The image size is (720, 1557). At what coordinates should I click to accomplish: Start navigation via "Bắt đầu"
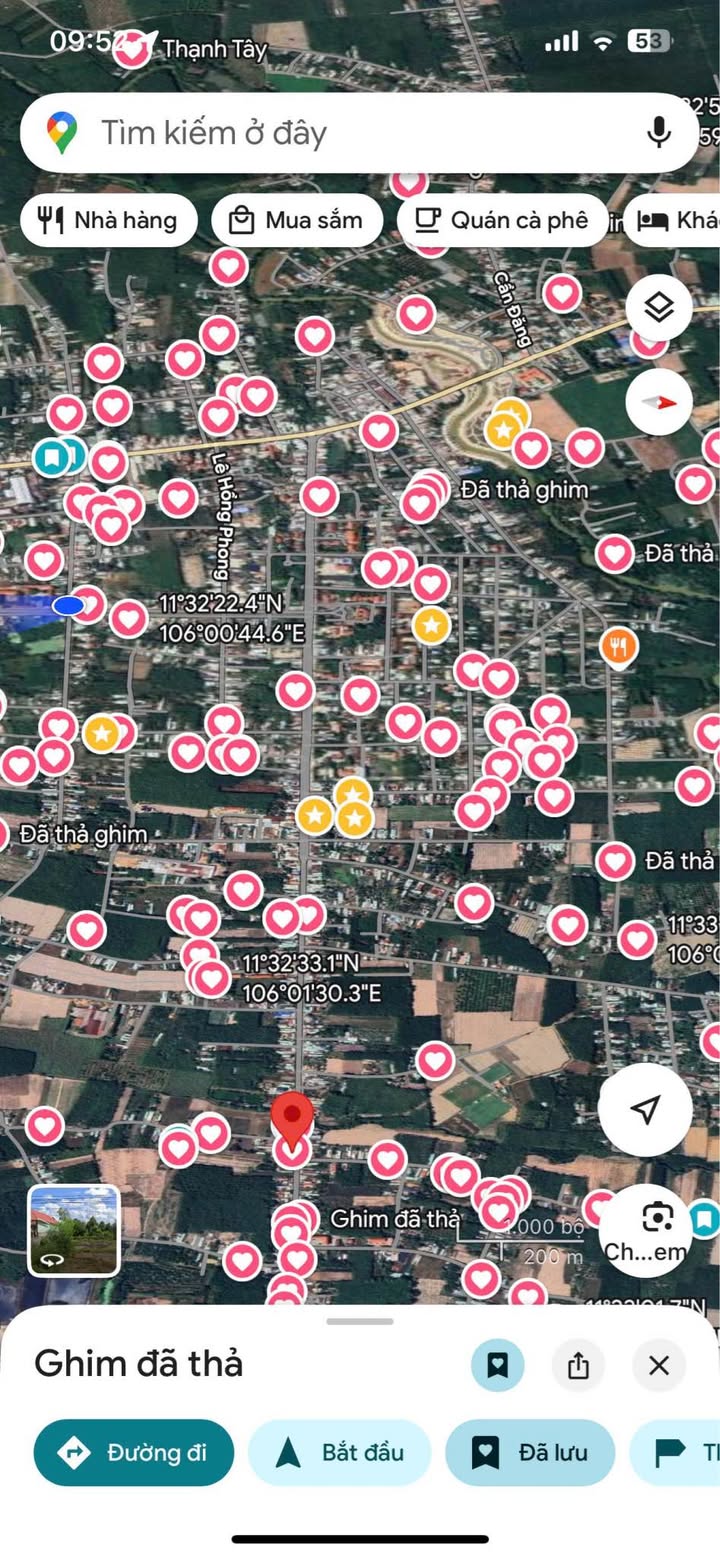[339, 1452]
